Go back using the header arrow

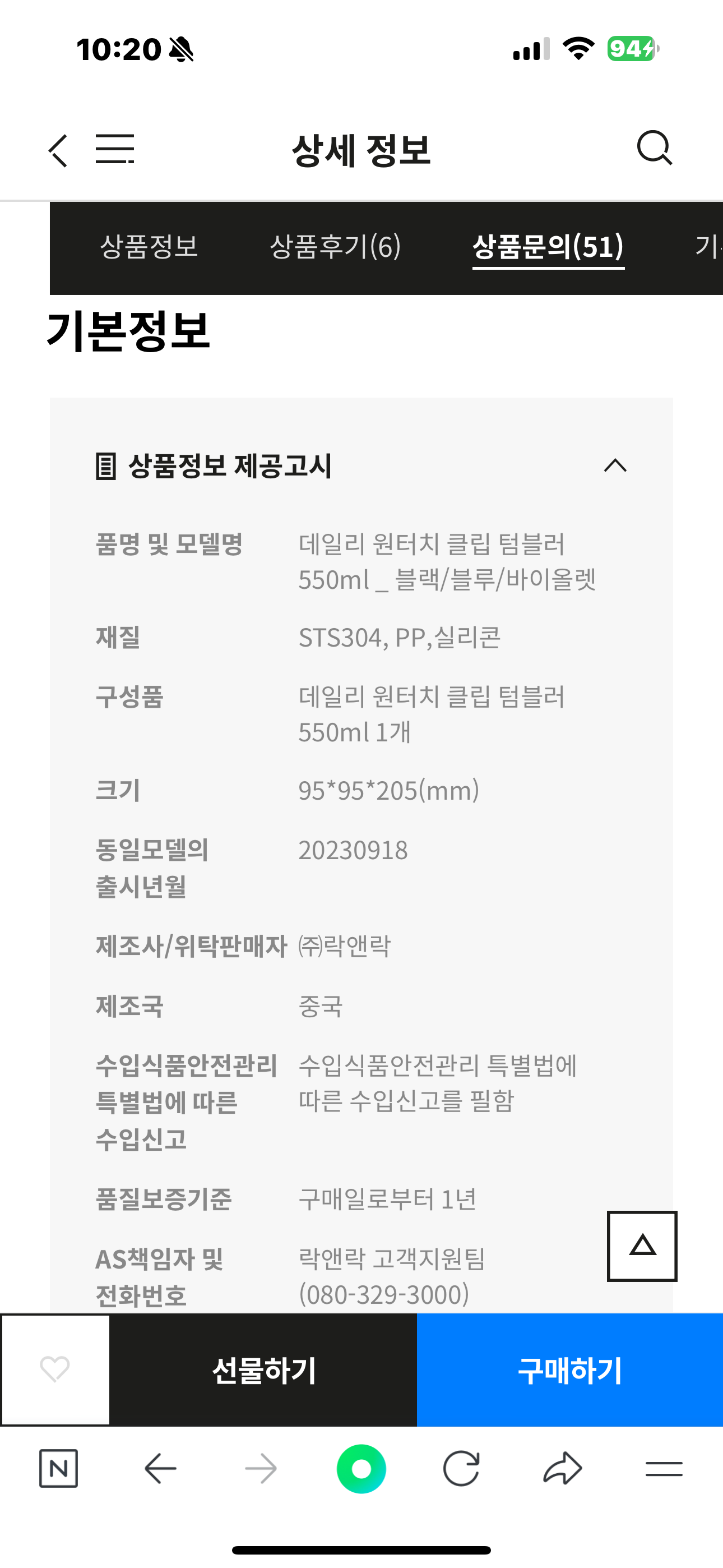[x=58, y=150]
